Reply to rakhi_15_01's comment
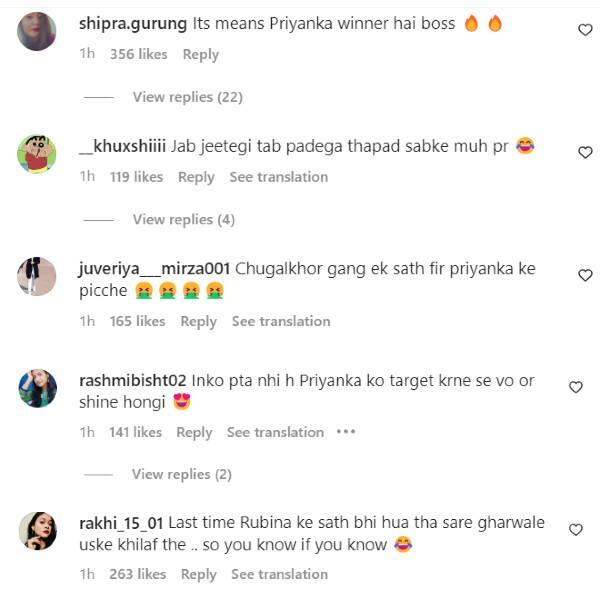Image resolution: width=600 pixels, height=600 pixels. click(198, 574)
